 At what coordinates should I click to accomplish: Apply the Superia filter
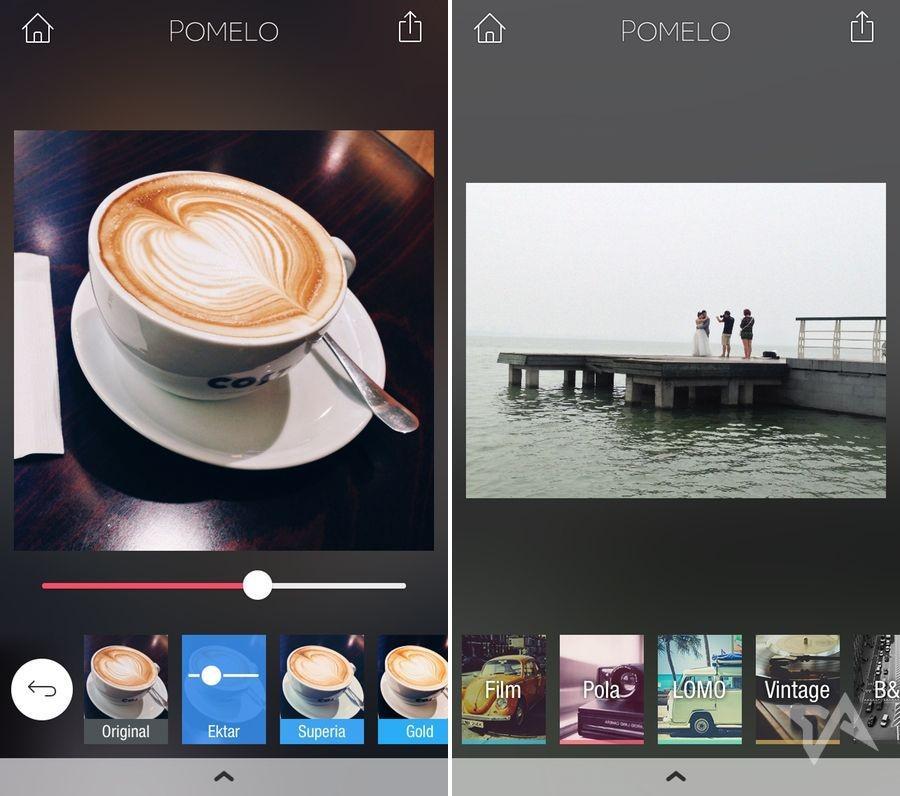point(322,689)
